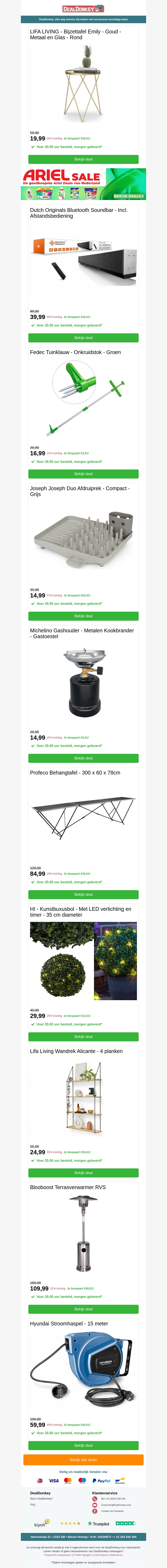
Task: Tap 'Bekijk deal' for the Michelino Gashouder
Action: click(x=83, y=758)
